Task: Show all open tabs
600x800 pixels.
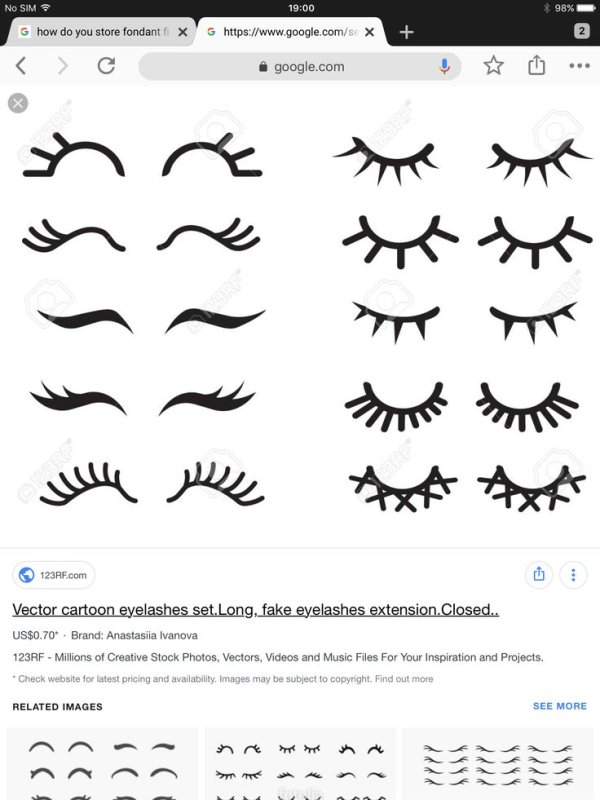Action: click(x=582, y=31)
